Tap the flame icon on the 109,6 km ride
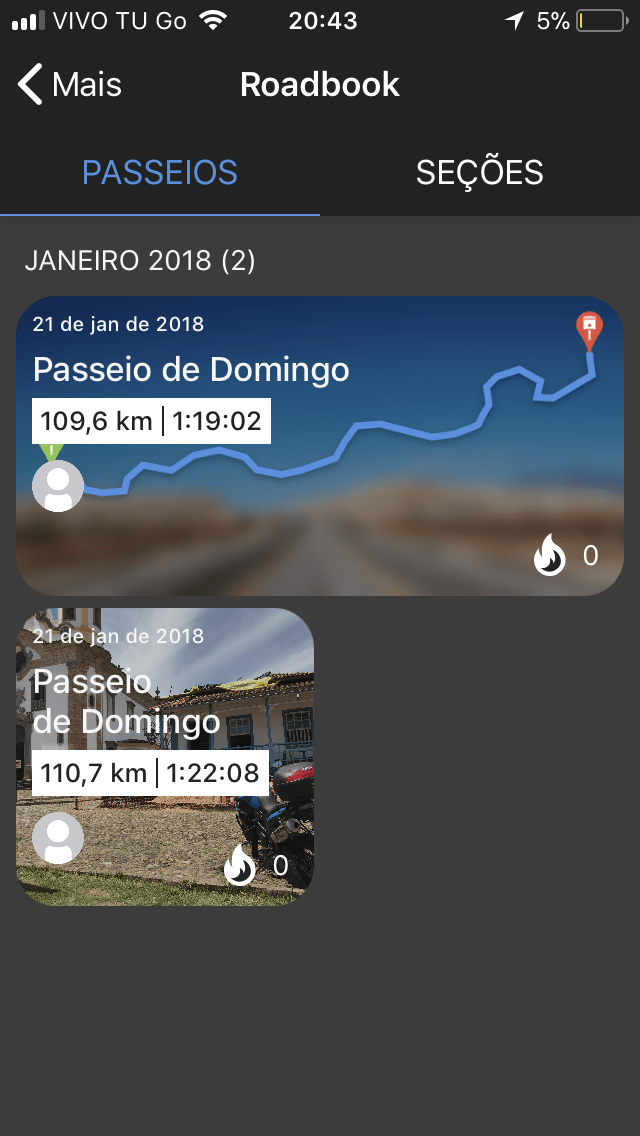Screen dimensions: 640x1136 tap(549, 555)
